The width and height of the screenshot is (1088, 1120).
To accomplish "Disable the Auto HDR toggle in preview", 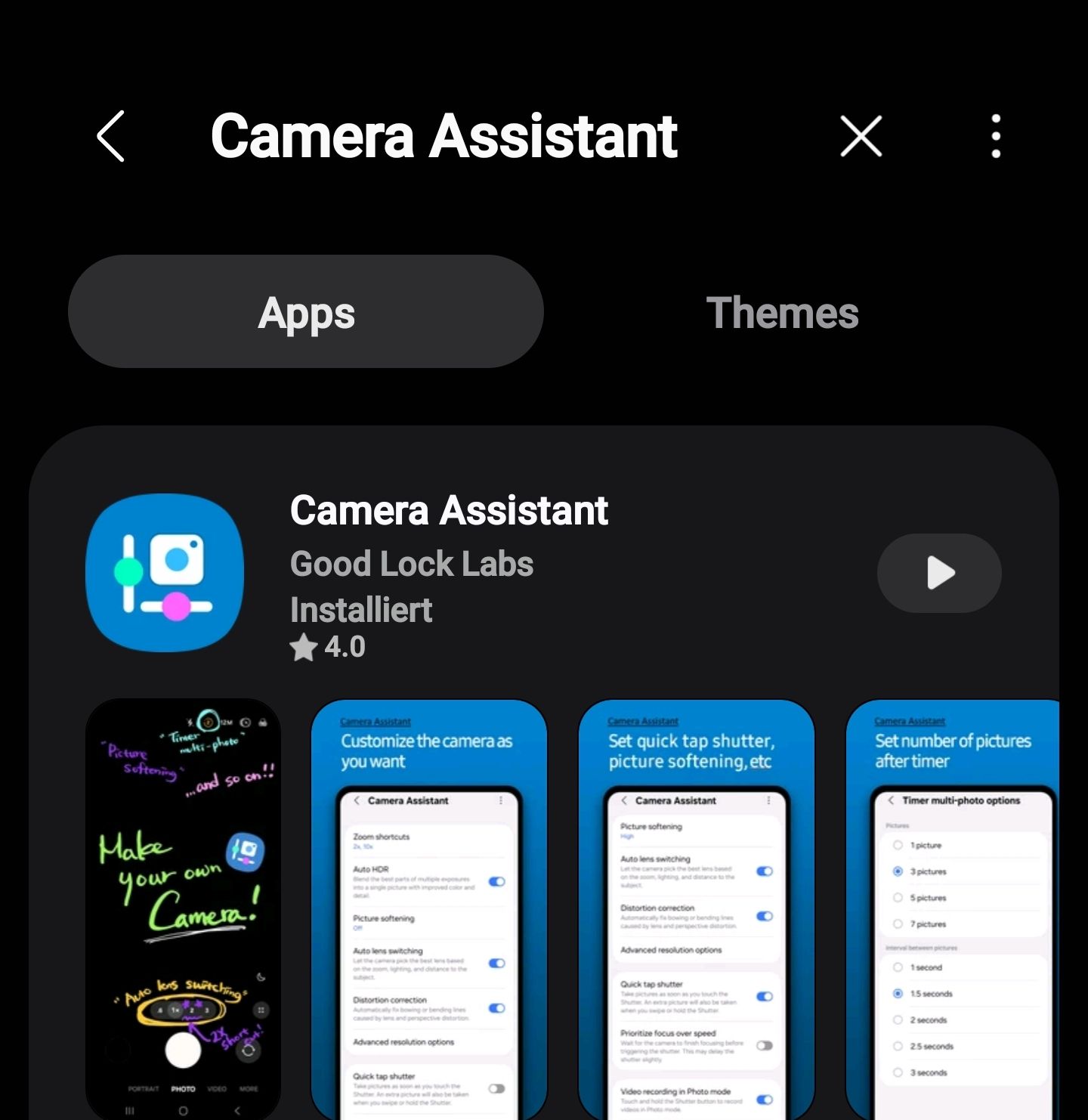I will (496, 881).
